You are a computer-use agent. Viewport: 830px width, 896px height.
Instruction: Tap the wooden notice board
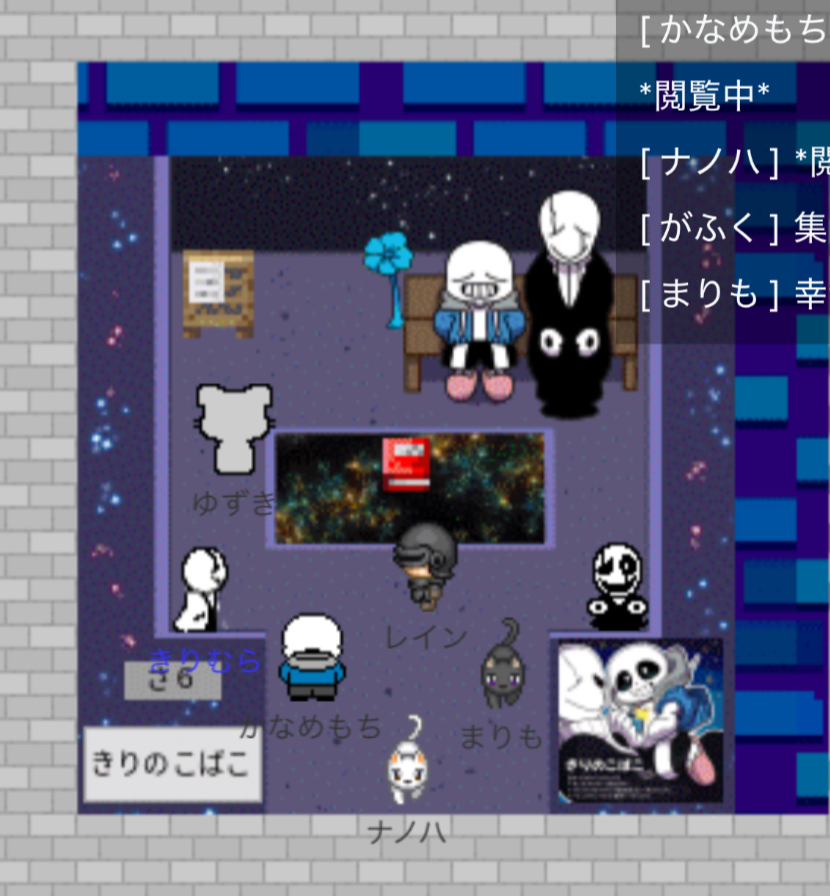[218, 293]
